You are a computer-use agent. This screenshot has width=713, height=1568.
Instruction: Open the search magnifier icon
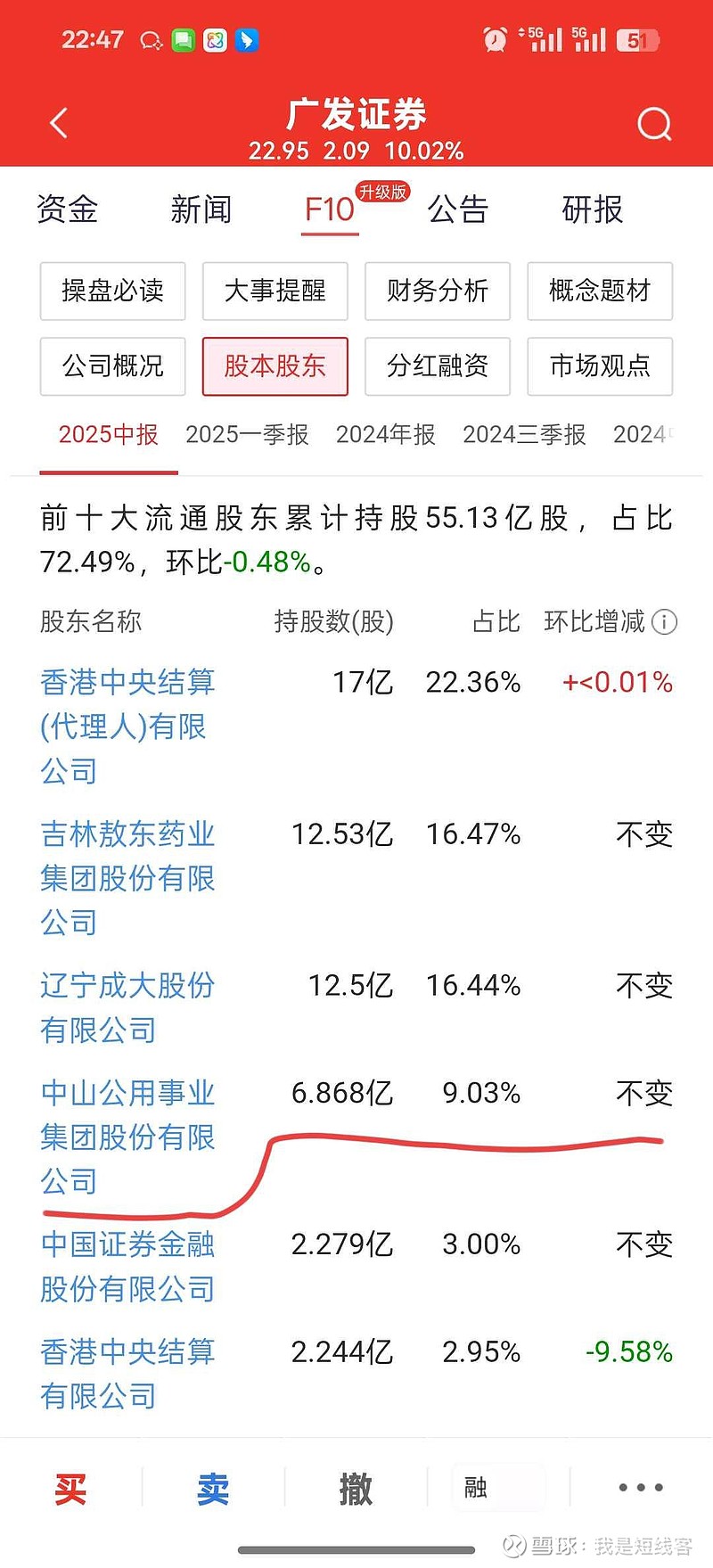pyautogui.click(x=654, y=124)
